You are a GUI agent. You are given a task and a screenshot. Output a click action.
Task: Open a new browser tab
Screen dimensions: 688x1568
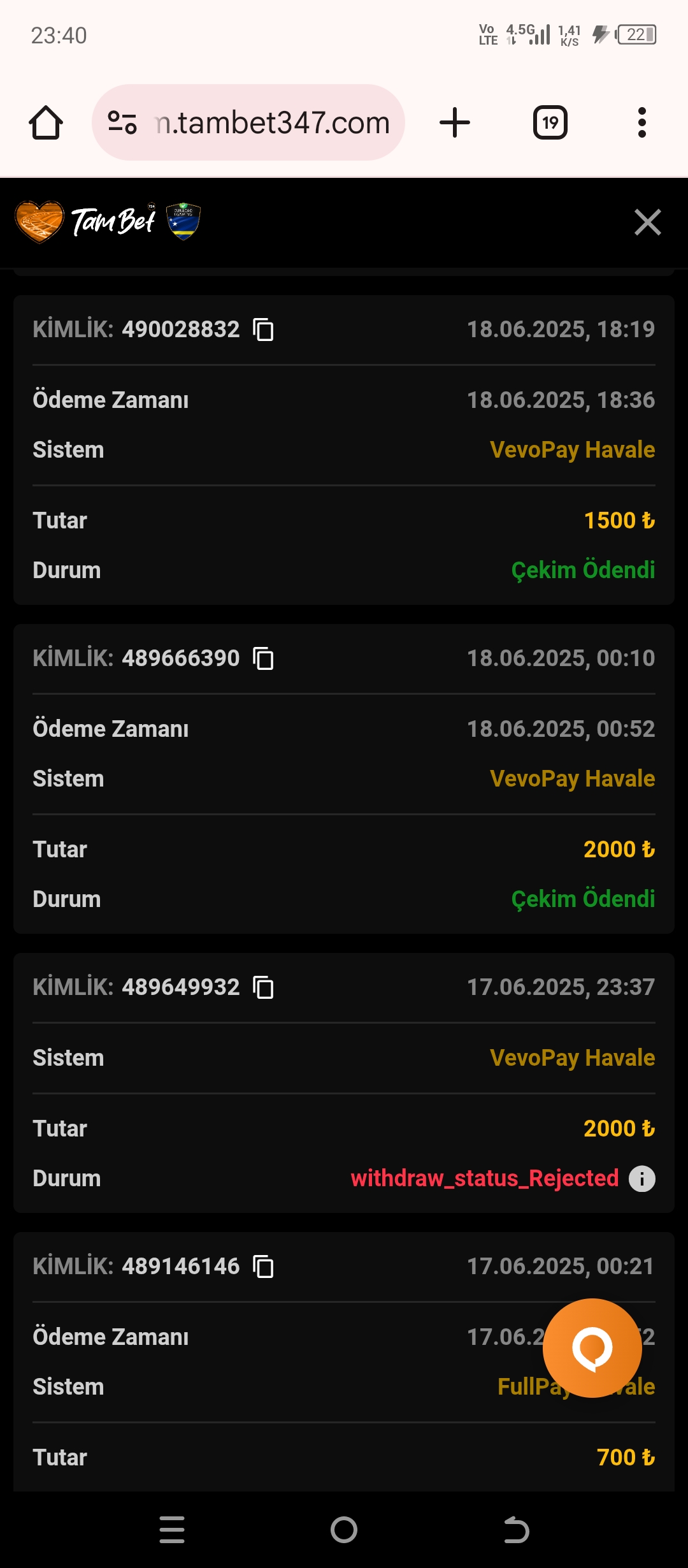tap(455, 122)
